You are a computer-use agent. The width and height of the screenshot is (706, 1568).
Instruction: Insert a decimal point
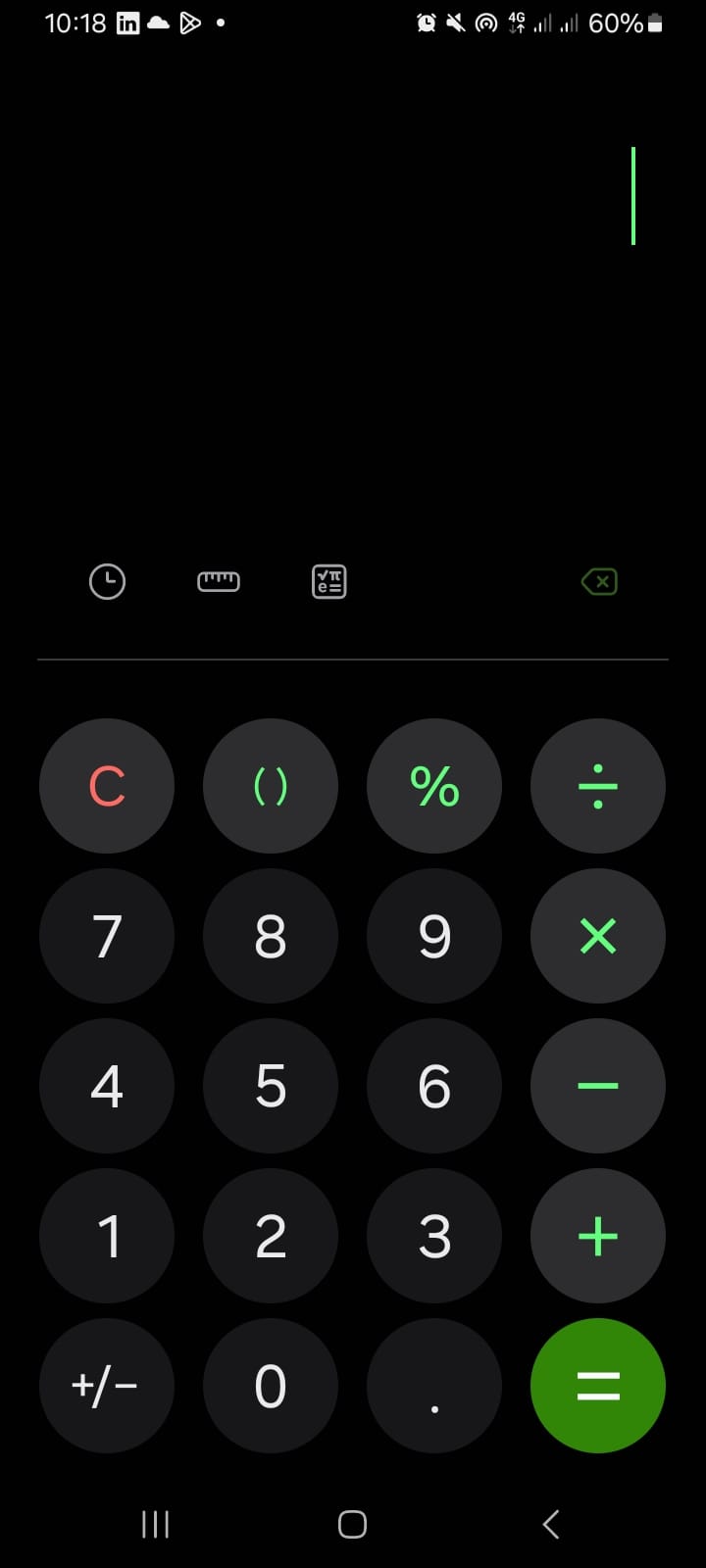[434, 1386]
